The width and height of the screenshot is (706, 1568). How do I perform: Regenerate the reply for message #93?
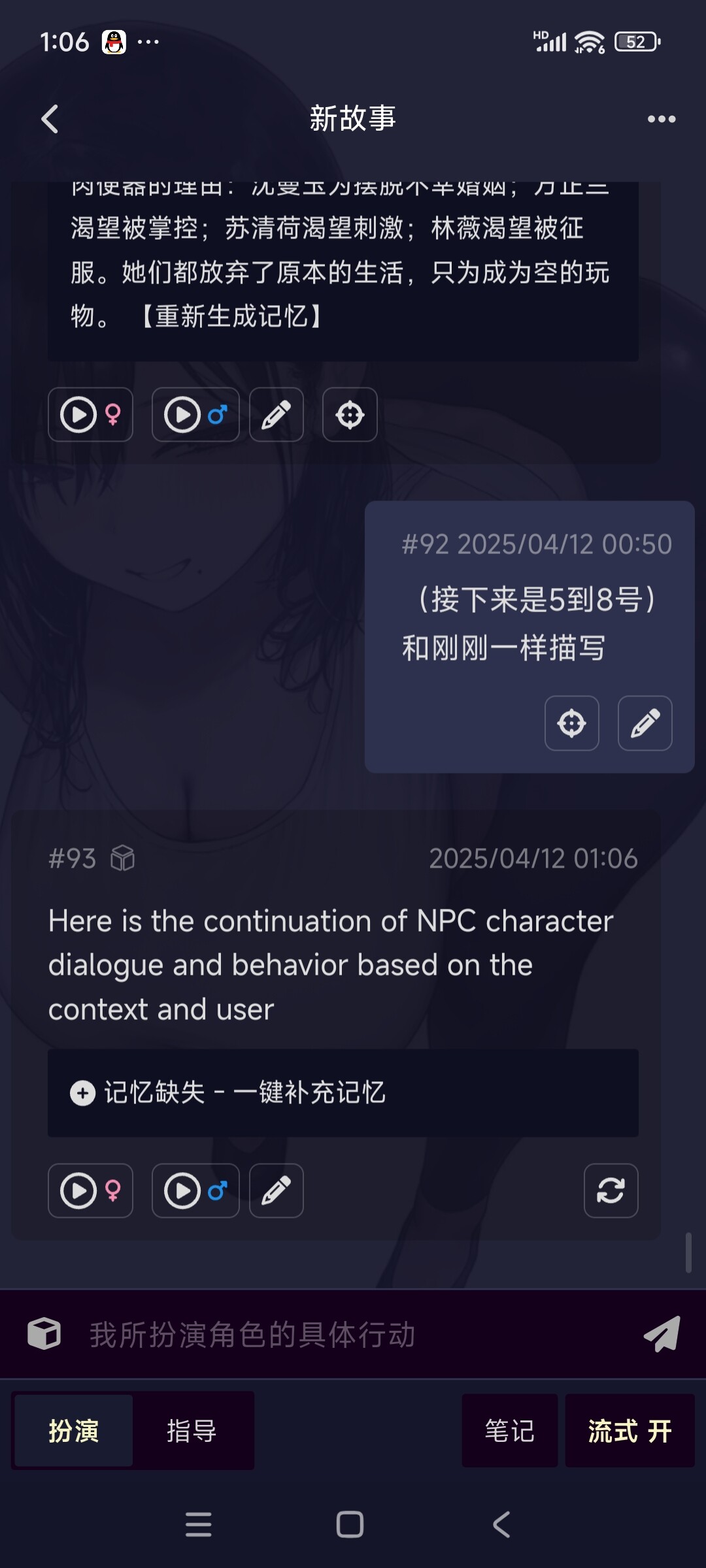point(611,1190)
